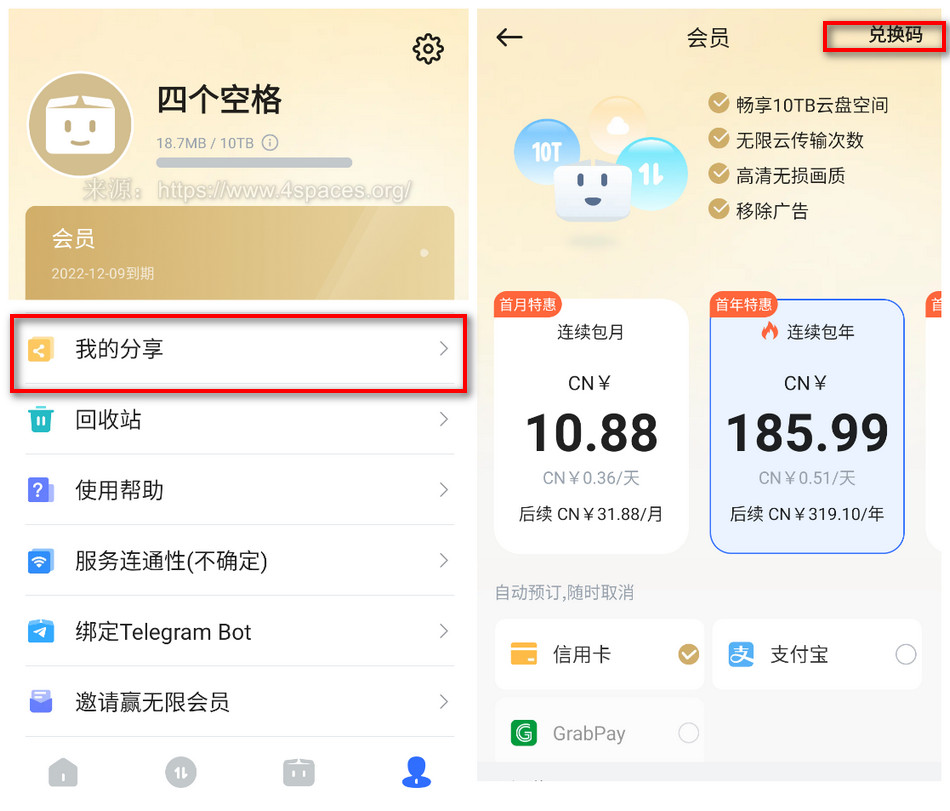Select the 连续包月 monthly plan

click(x=591, y=427)
